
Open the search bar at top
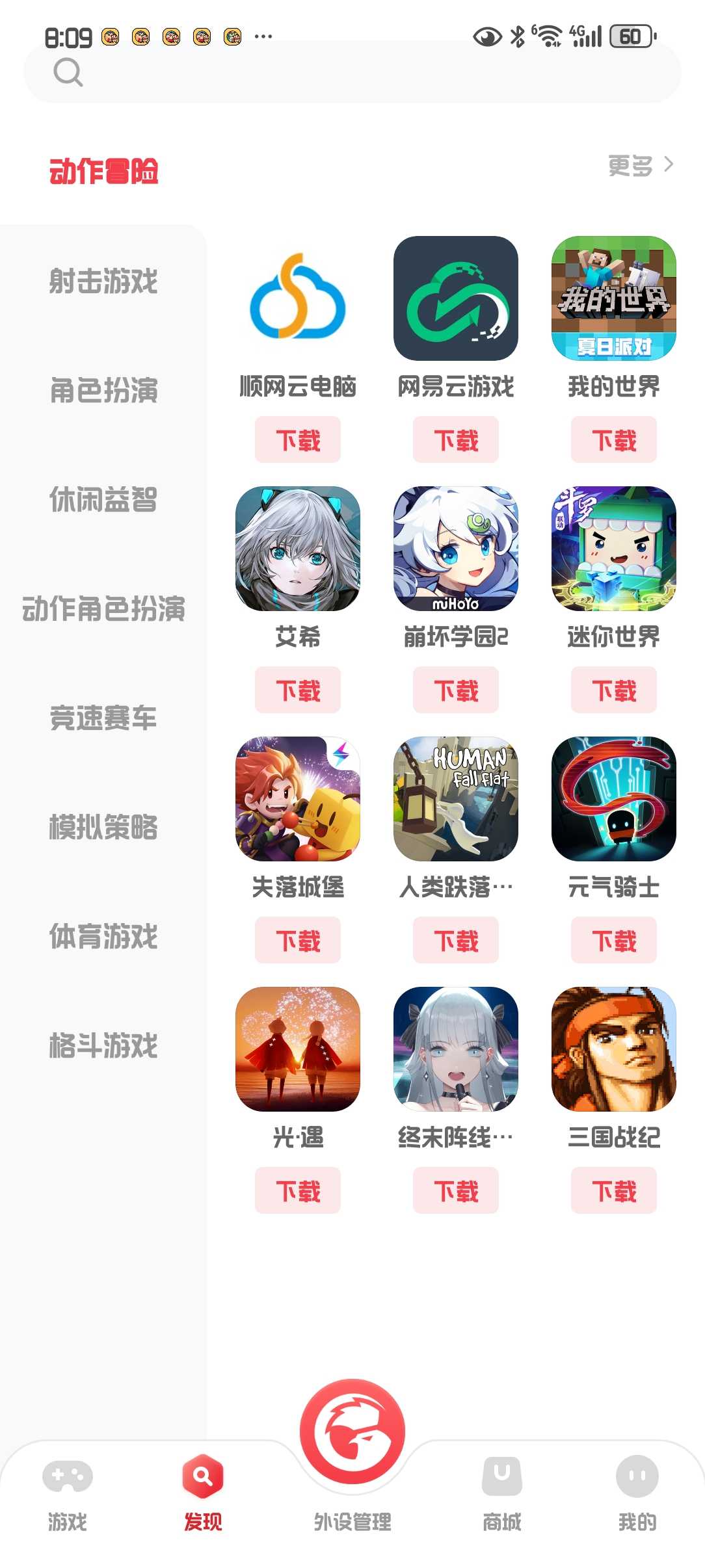click(351, 72)
